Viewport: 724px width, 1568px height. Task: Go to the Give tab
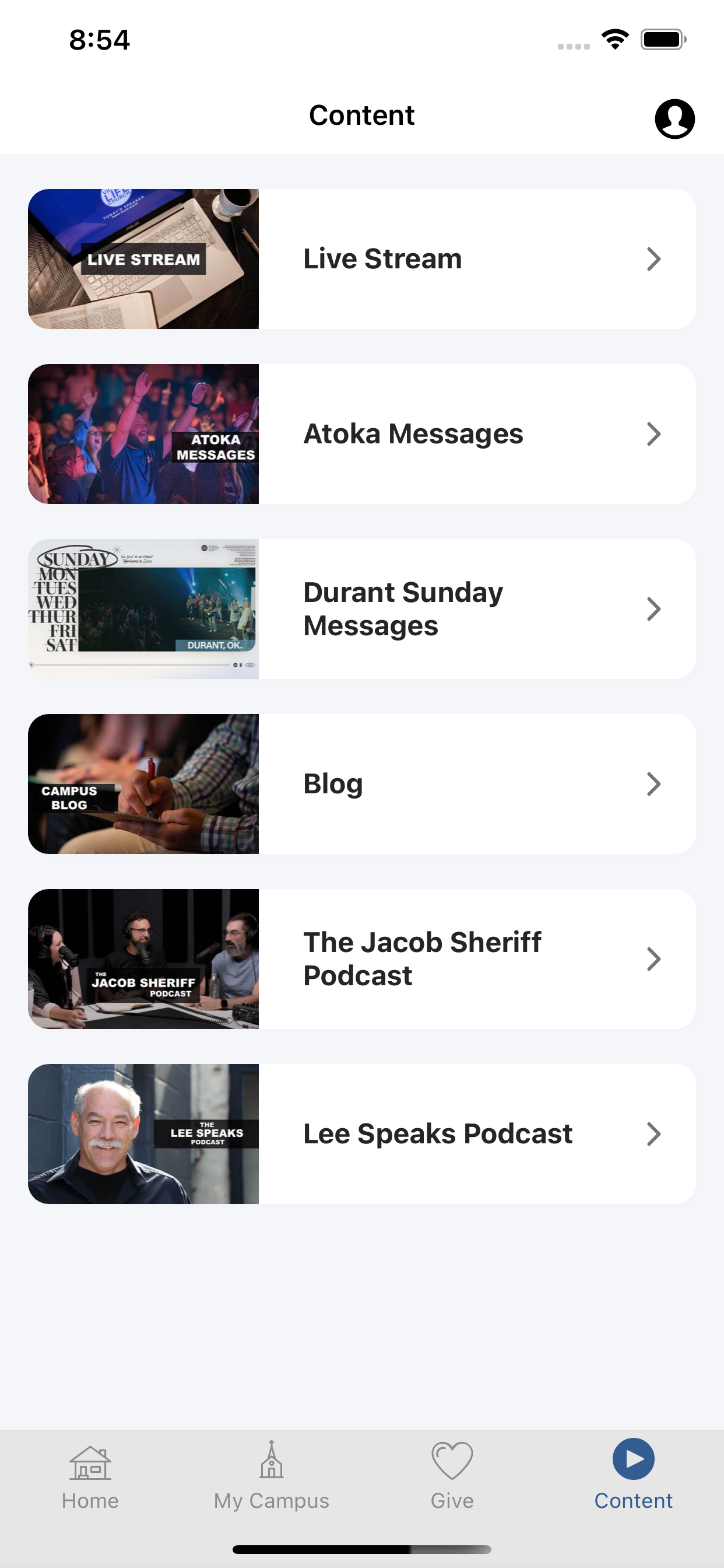click(452, 1474)
